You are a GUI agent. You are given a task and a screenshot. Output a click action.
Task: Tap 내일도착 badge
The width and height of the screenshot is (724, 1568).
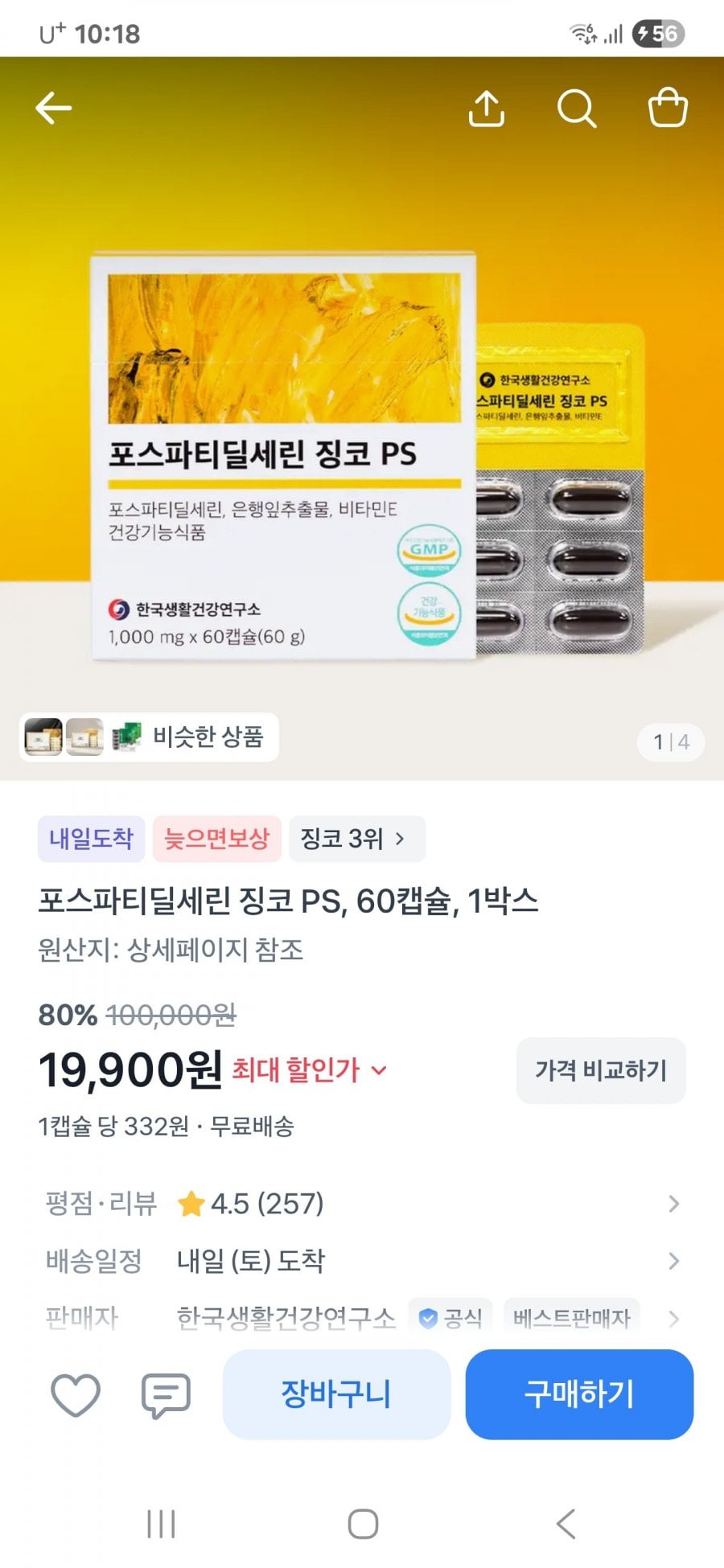point(91,839)
